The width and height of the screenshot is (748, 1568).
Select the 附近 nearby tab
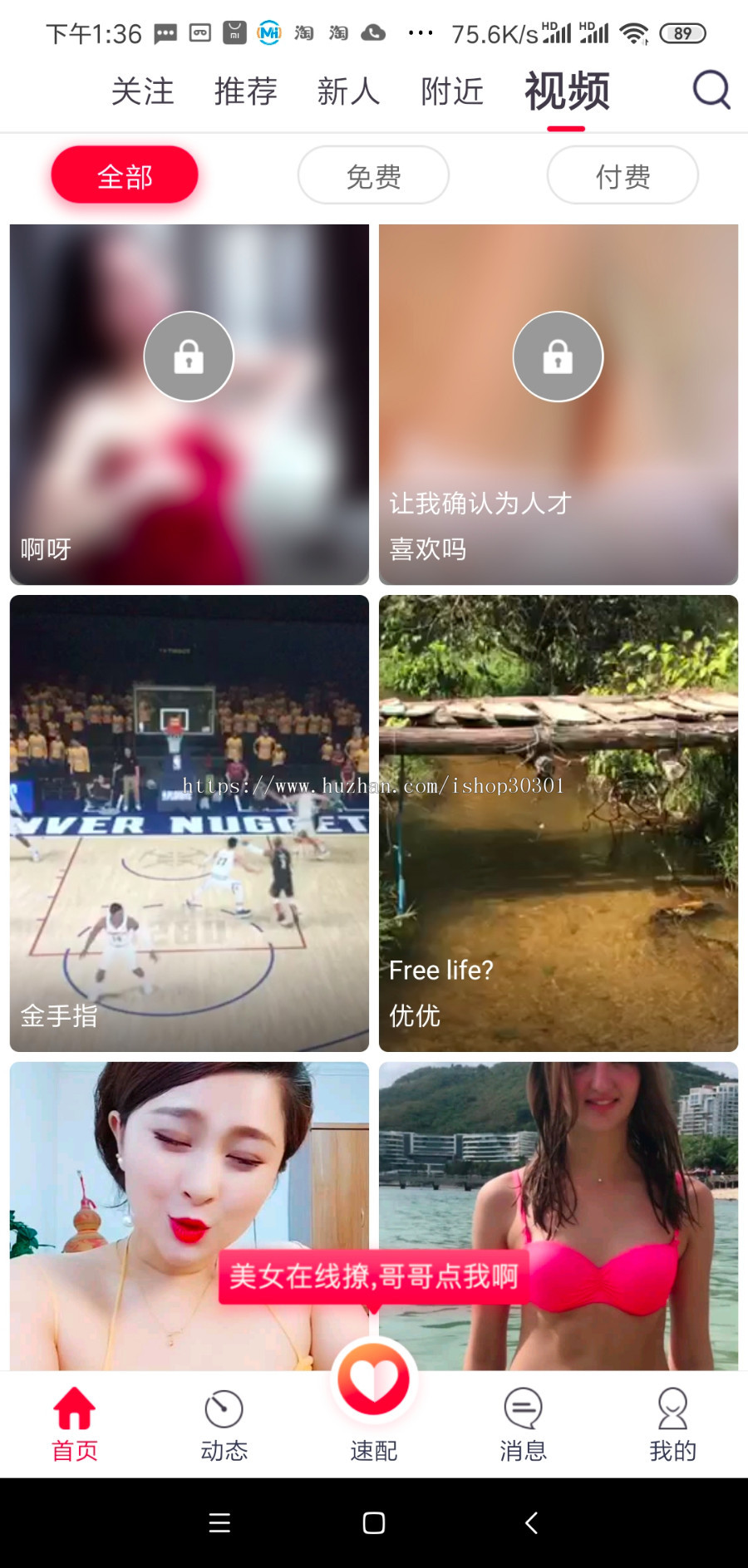[x=450, y=91]
